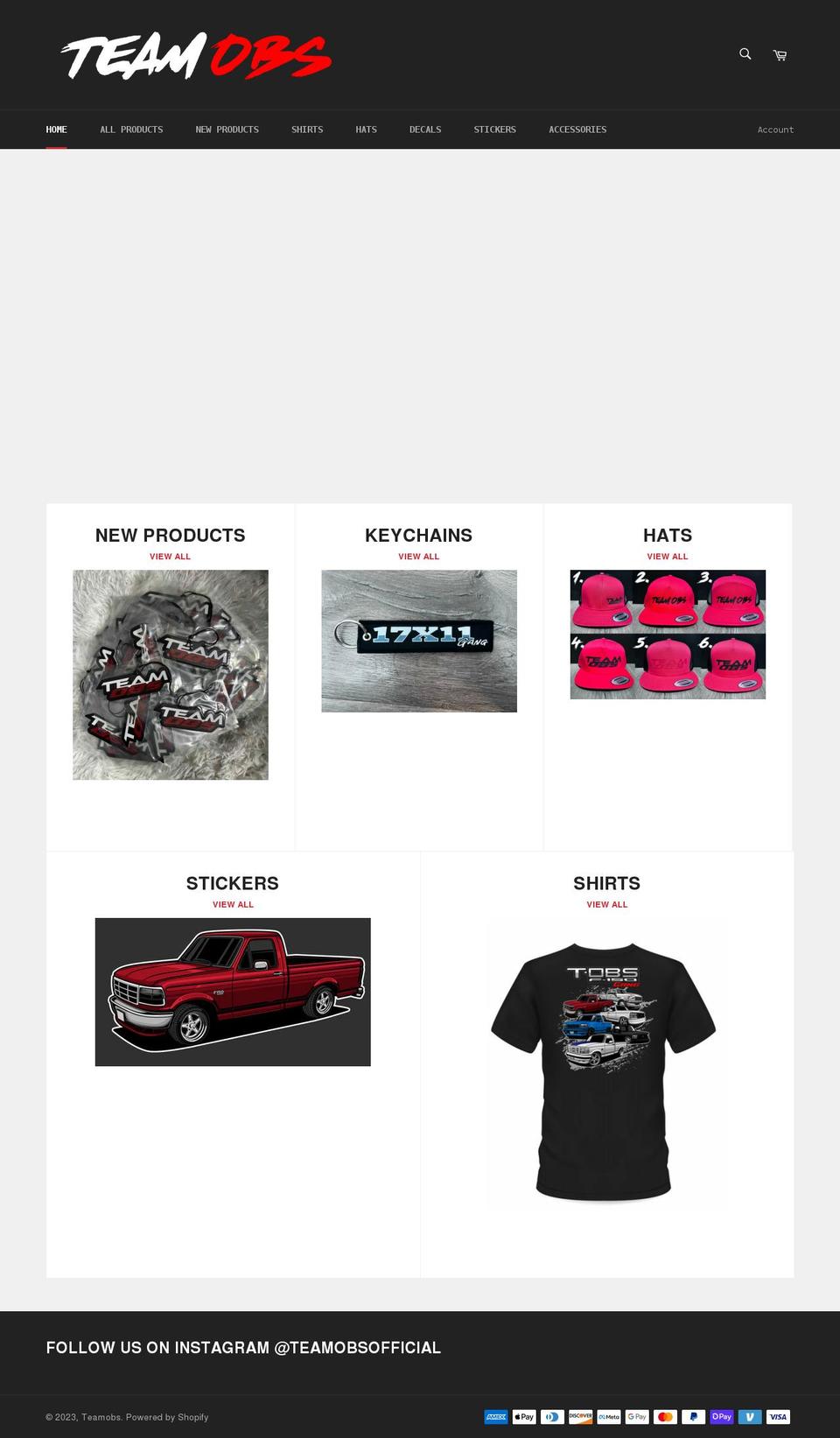
Task: Click the Team OBS logo
Action: tap(197, 54)
